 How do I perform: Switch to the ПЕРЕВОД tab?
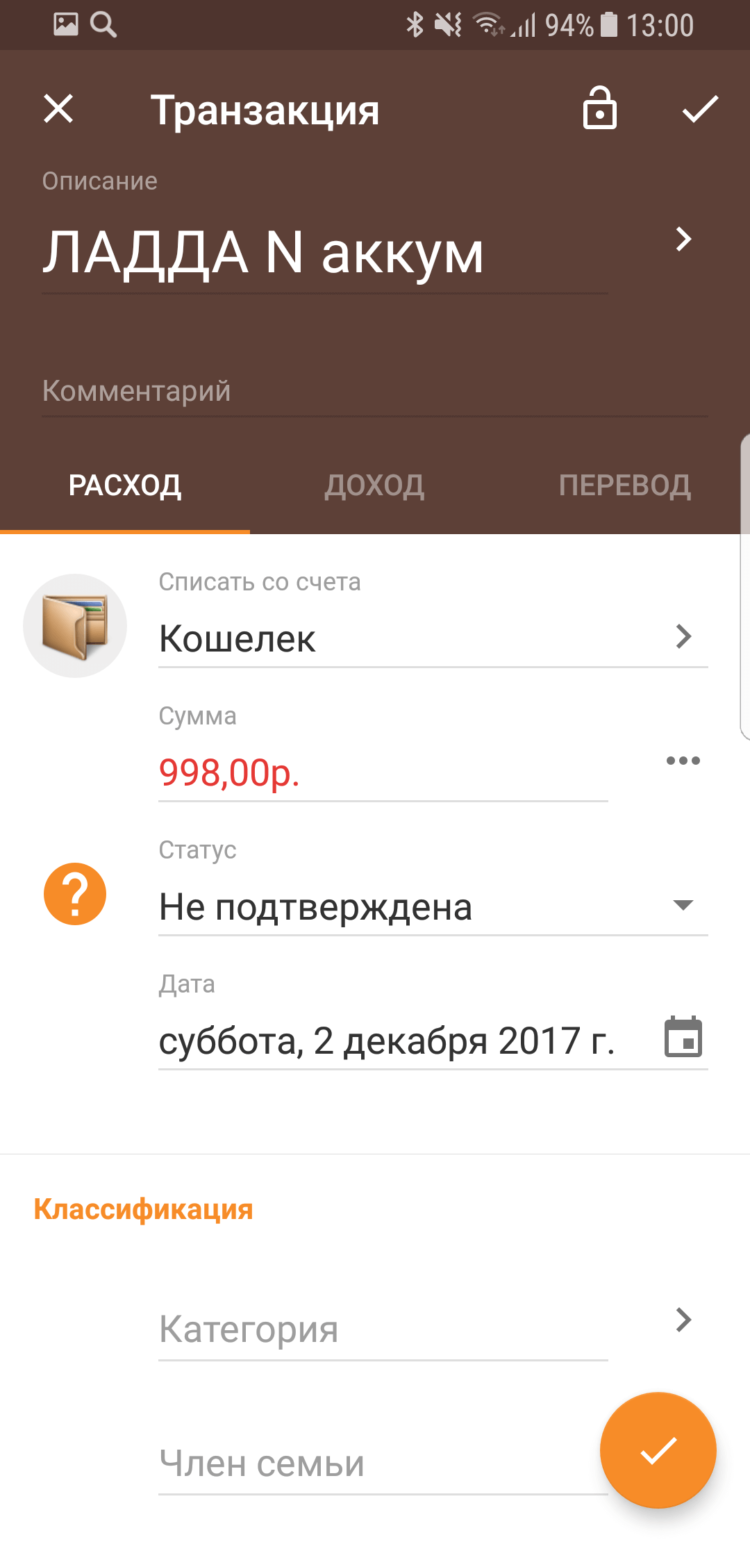pos(624,484)
